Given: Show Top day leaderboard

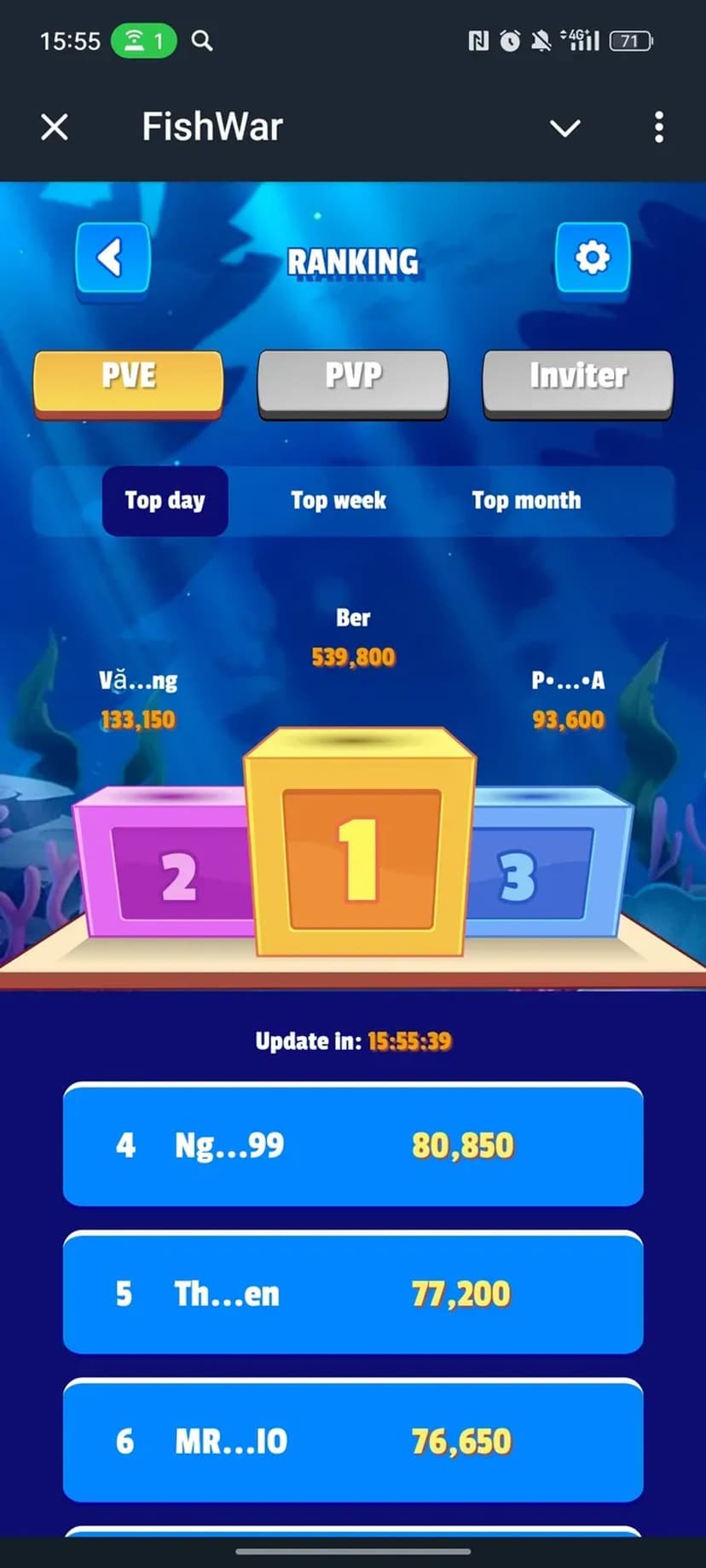Looking at the screenshot, I should point(165,500).
